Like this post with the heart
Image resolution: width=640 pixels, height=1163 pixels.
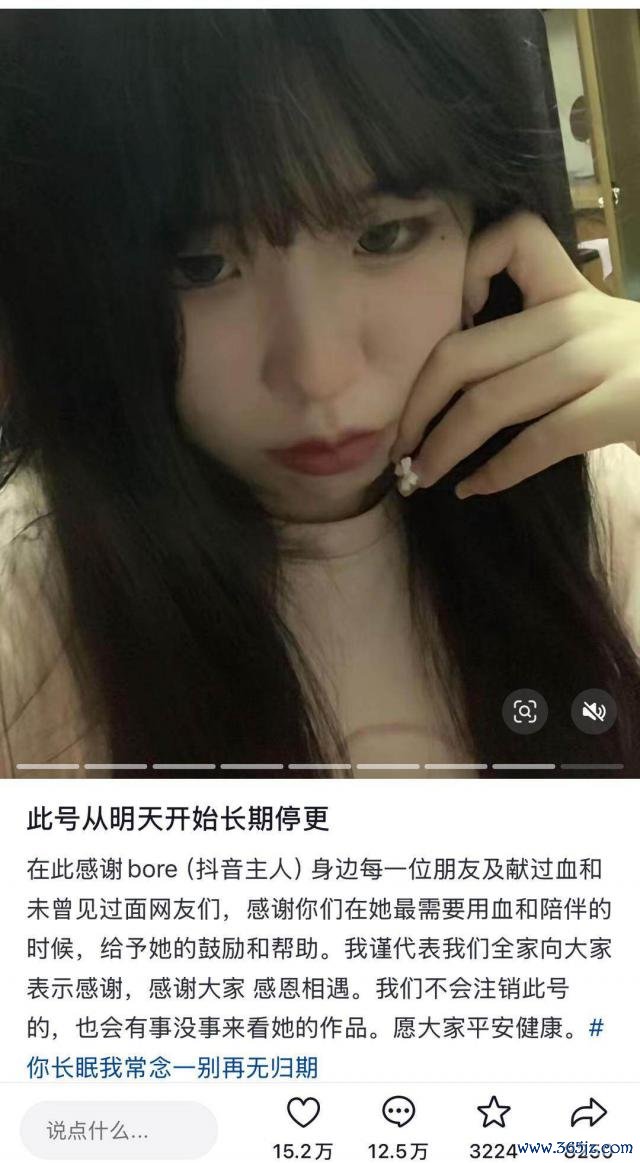pos(303,1112)
